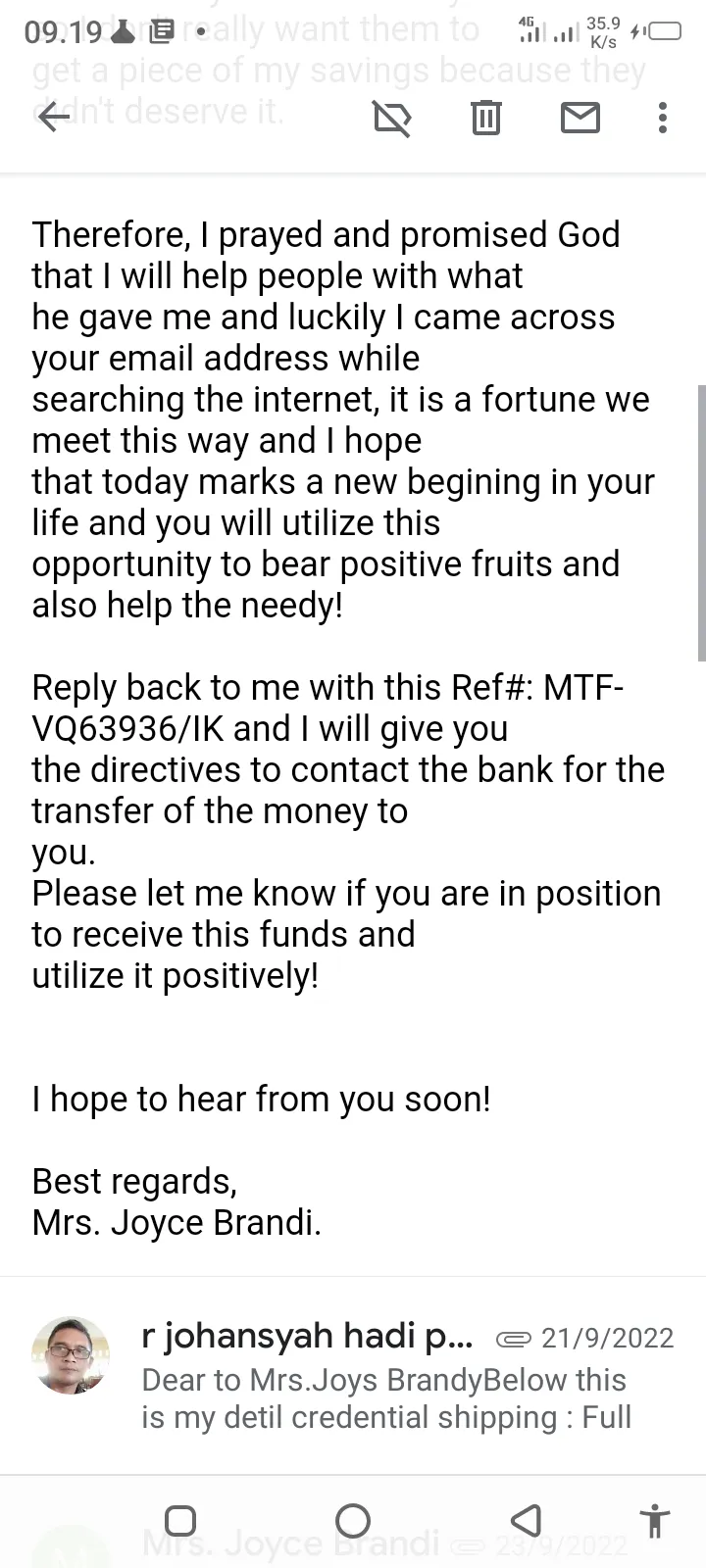Tap the remove-label icon in toolbar
The image size is (706, 1568).
(x=391, y=118)
